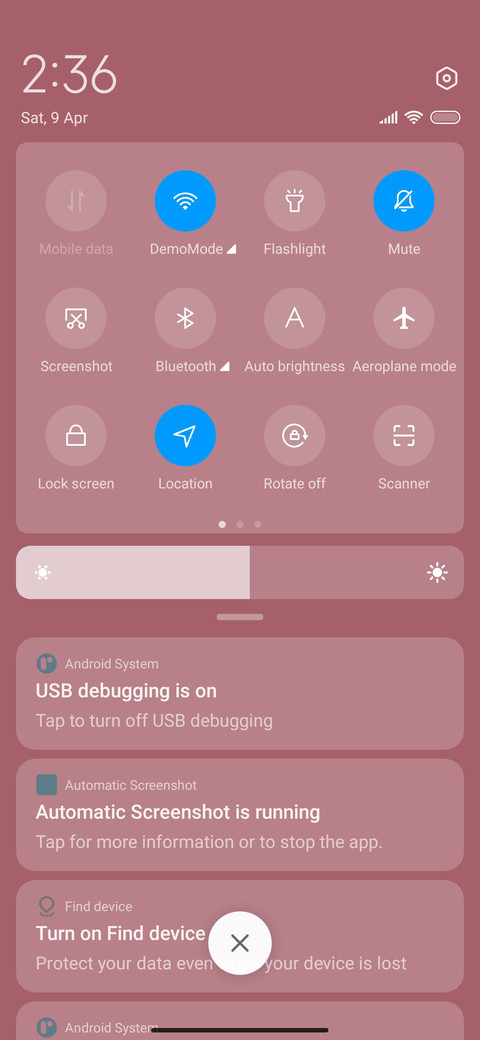Toggle the Mobile data tile

tap(76, 201)
